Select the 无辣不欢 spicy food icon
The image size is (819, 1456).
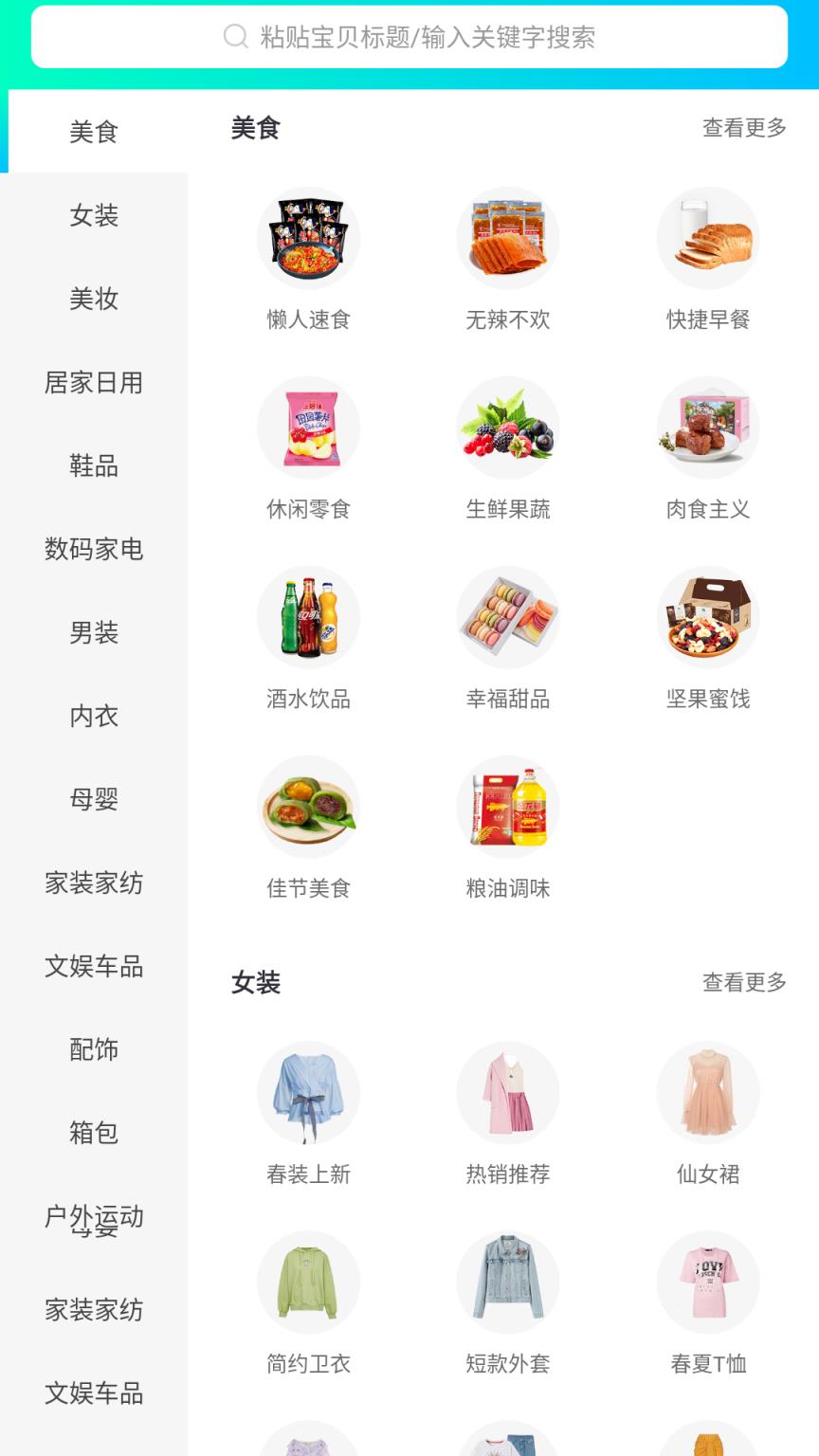point(508,237)
